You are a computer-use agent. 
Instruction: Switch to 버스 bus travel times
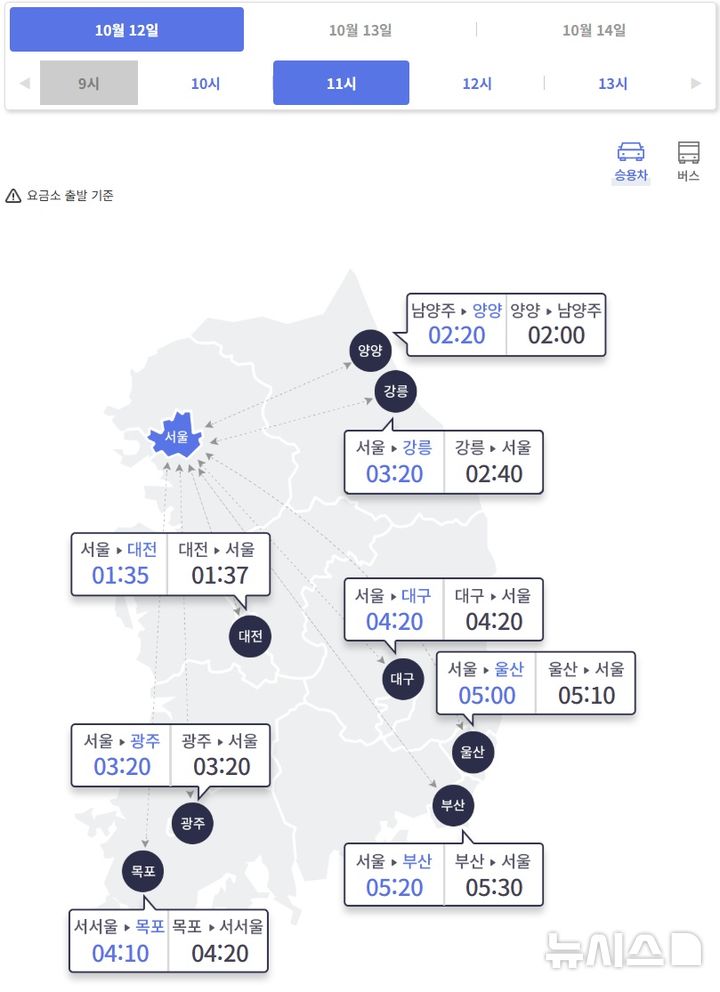(688, 162)
